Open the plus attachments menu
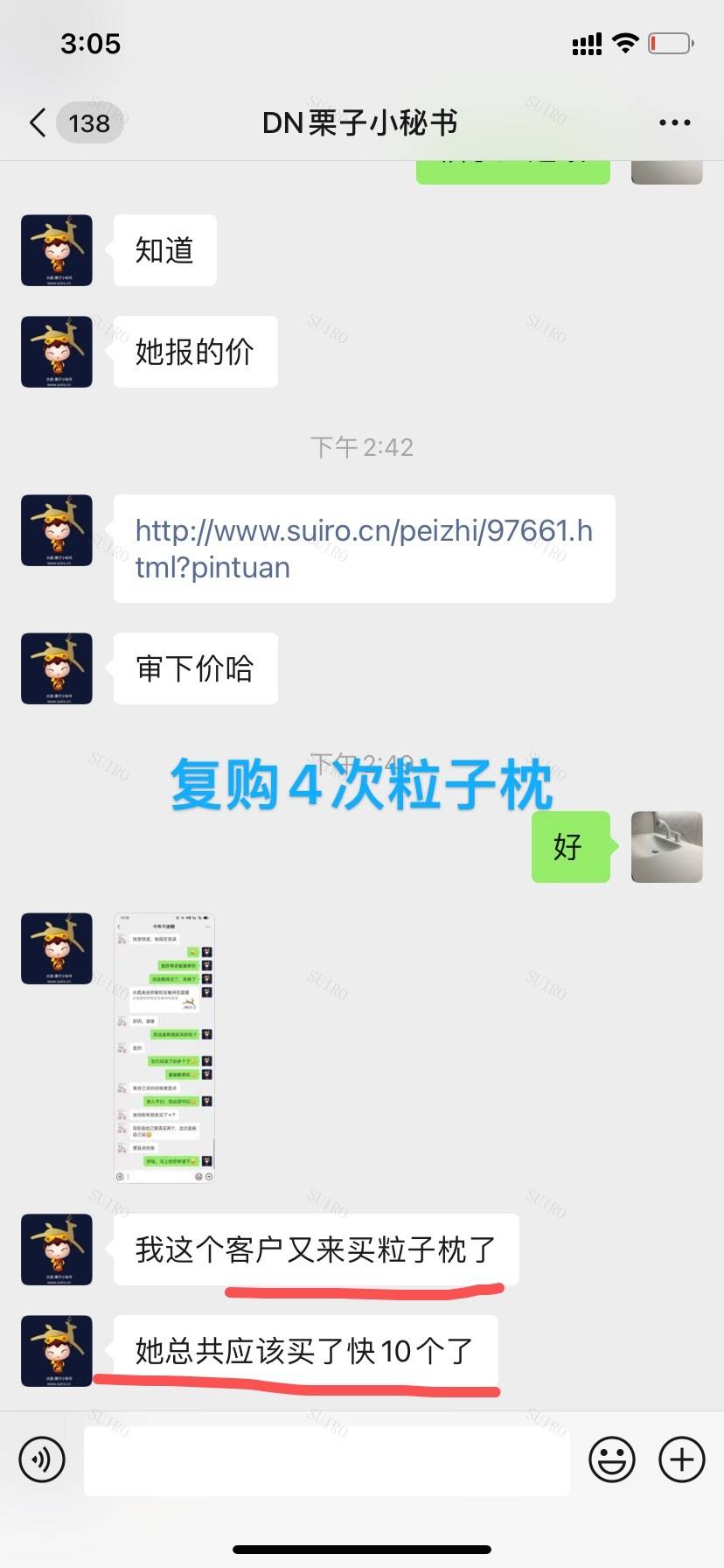The height and width of the screenshot is (1568, 724). (x=681, y=1459)
